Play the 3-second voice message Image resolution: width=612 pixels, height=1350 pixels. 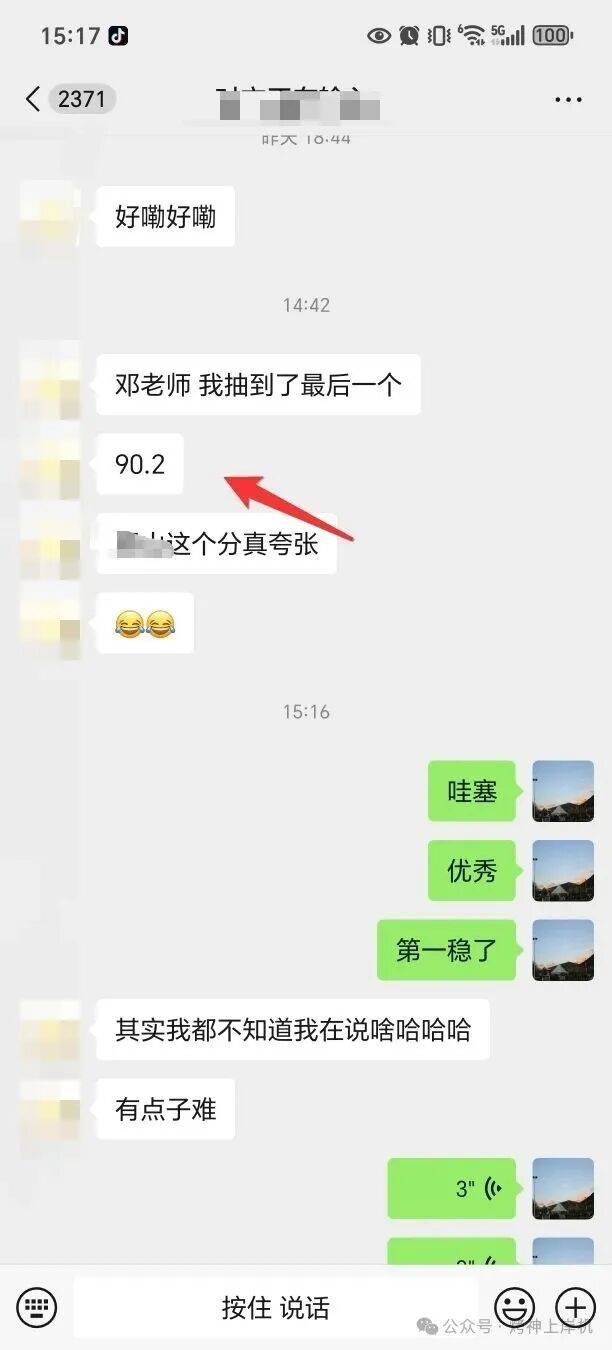pos(452,1189)
